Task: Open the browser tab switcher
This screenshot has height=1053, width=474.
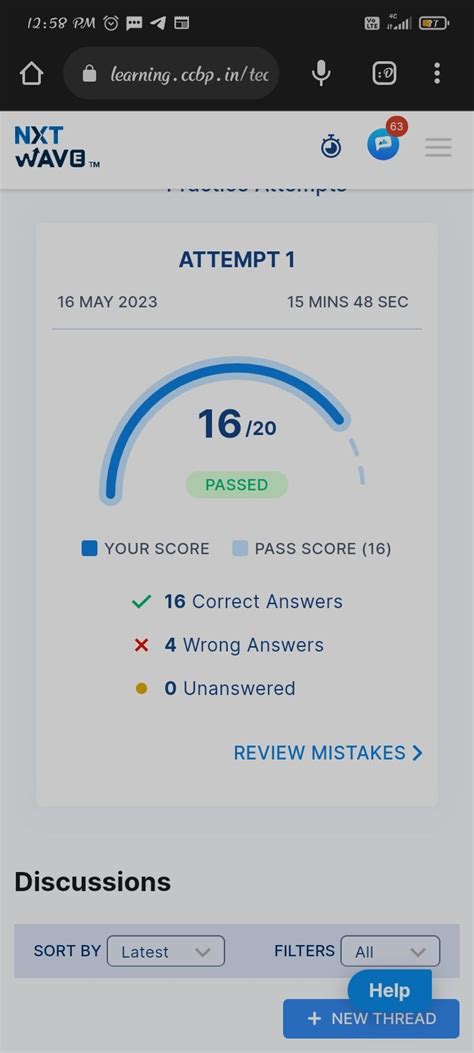Action: tap(385, 73)
